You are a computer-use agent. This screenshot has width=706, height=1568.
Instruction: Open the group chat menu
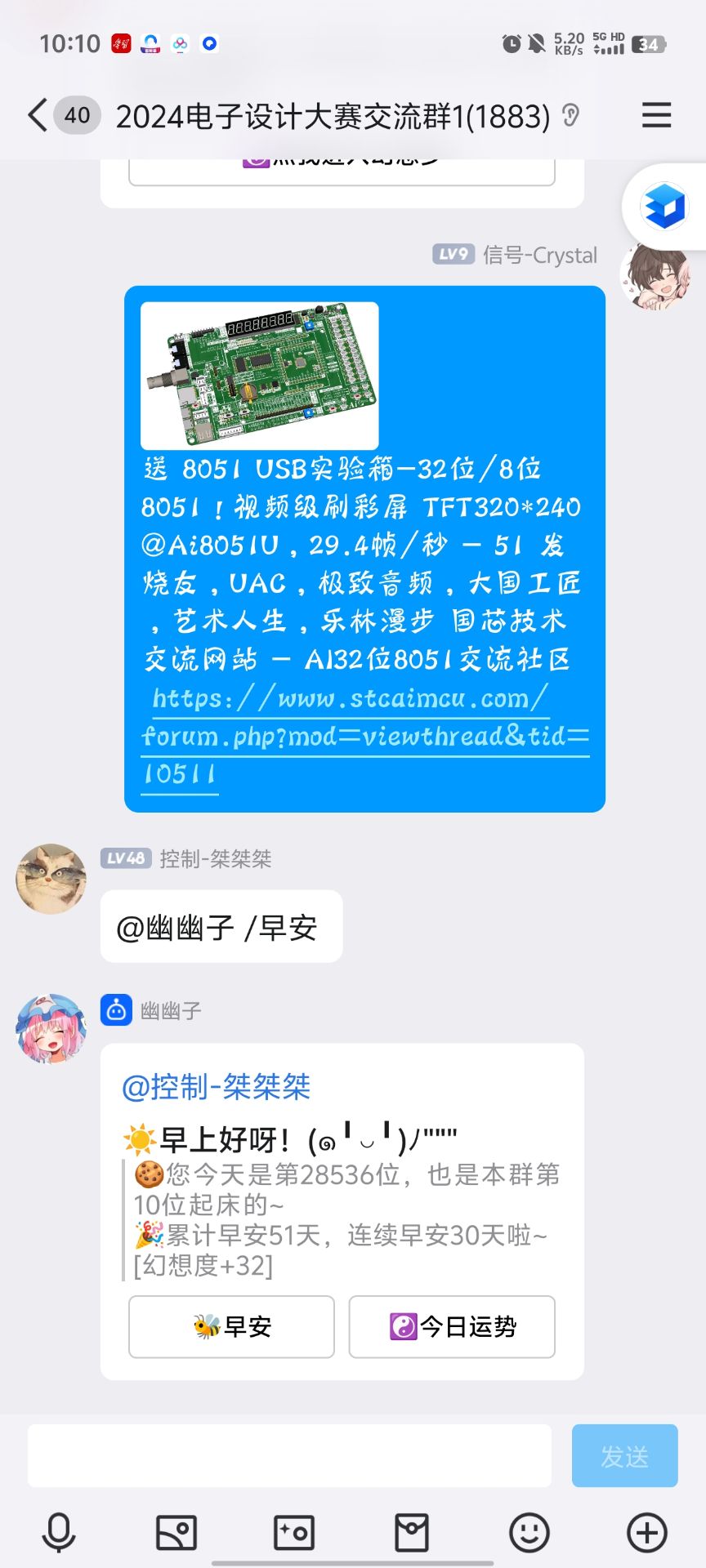point(656,115)
